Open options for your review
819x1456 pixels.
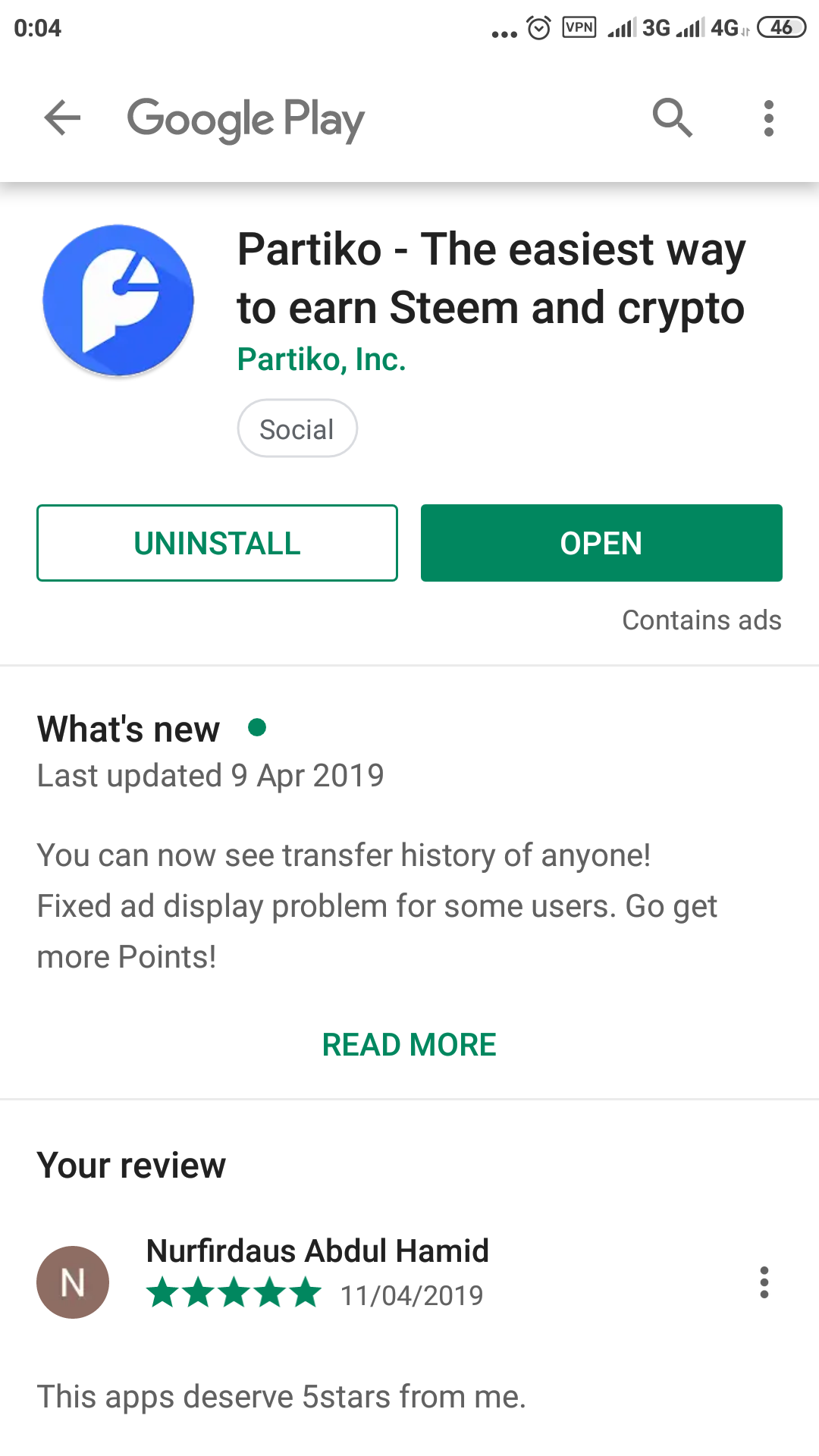[x=764, y=1282]
